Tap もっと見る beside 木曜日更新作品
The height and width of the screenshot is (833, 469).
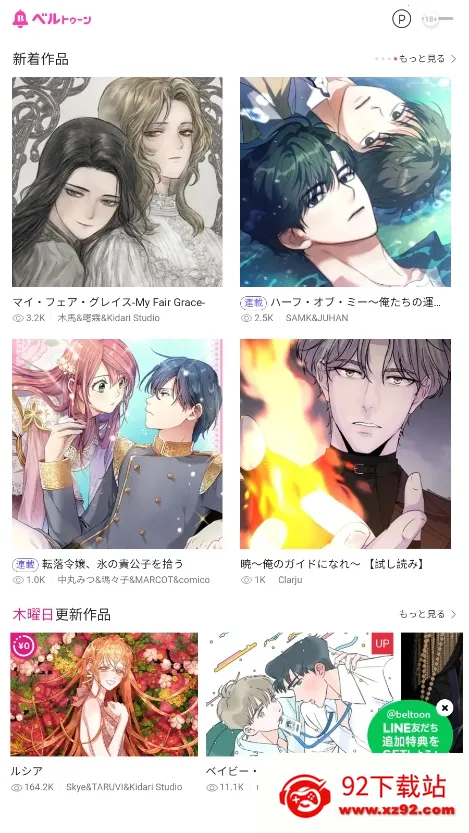tap(427, 614)
